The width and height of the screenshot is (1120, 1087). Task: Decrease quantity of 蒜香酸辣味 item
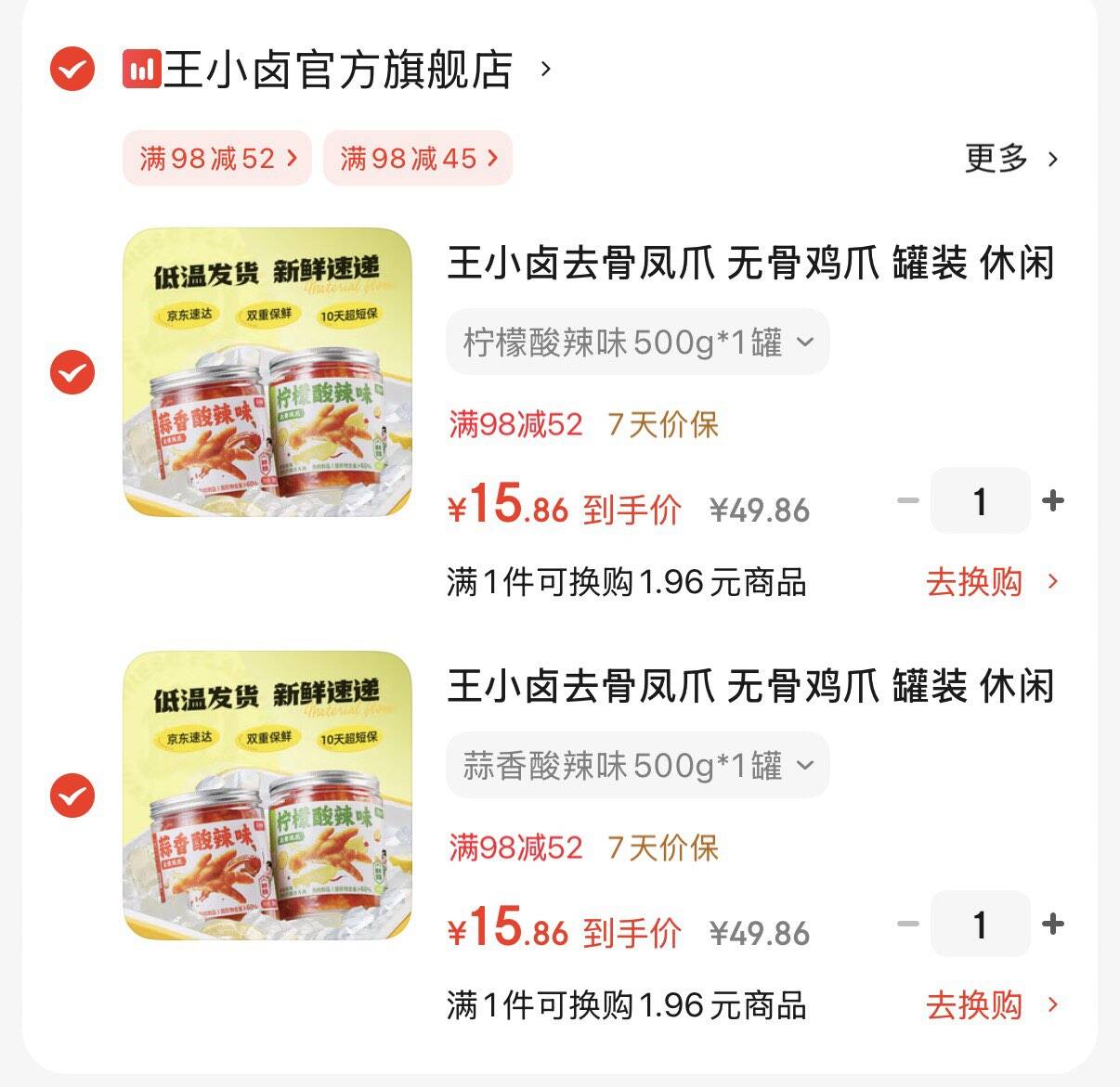pyautogui.click(x=907, y=925)
